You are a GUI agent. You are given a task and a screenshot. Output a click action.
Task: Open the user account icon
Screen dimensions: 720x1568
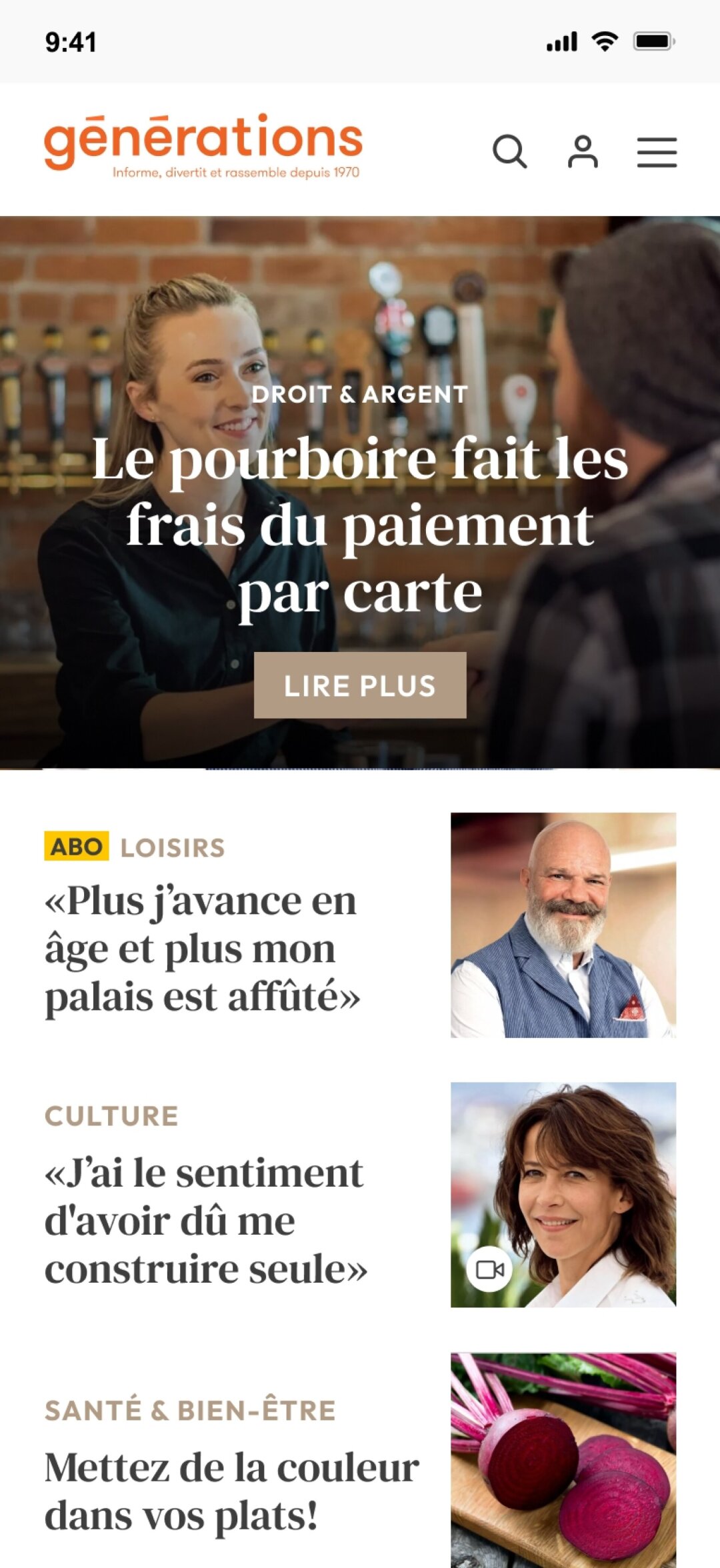pos(583,152)
